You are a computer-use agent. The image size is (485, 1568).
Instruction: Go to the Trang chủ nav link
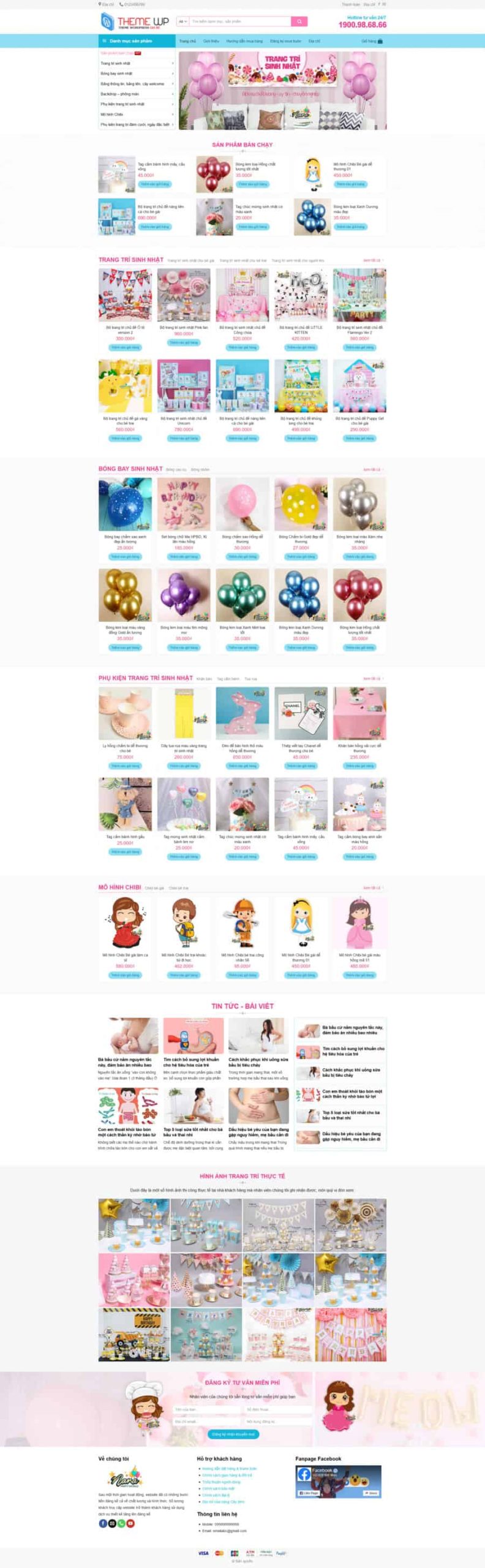[x=187, y=41]
